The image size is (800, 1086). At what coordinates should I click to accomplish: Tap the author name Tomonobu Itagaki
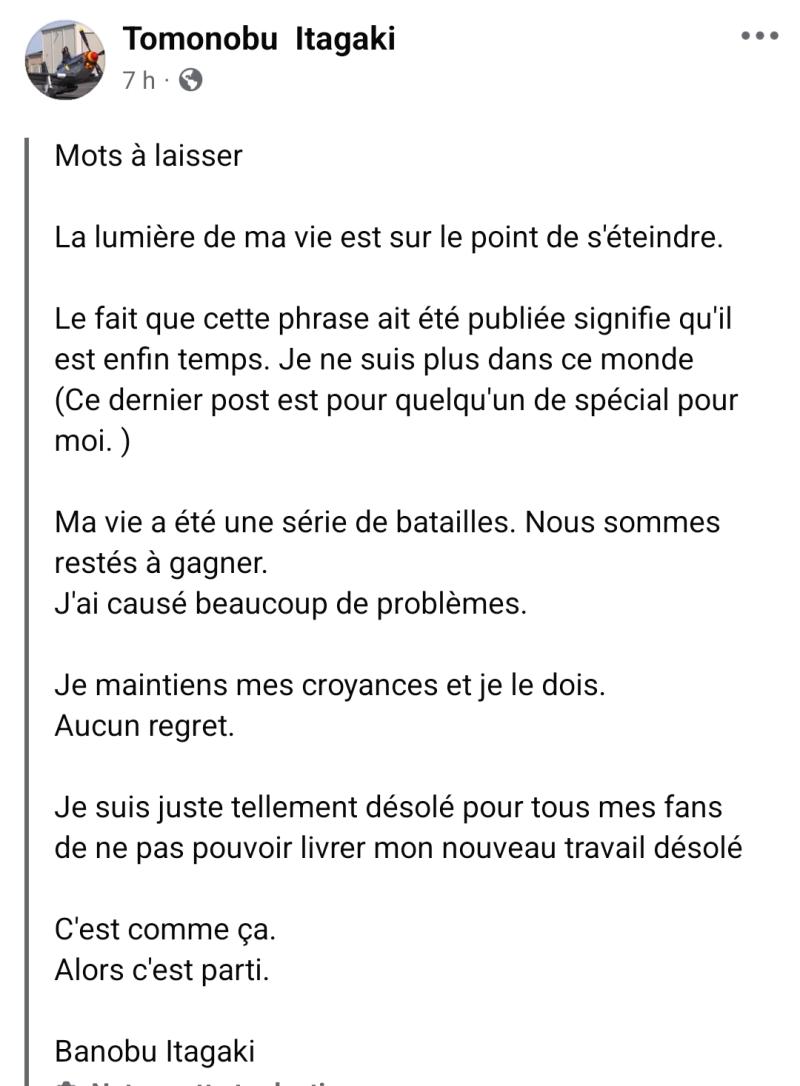pos(258,39)
